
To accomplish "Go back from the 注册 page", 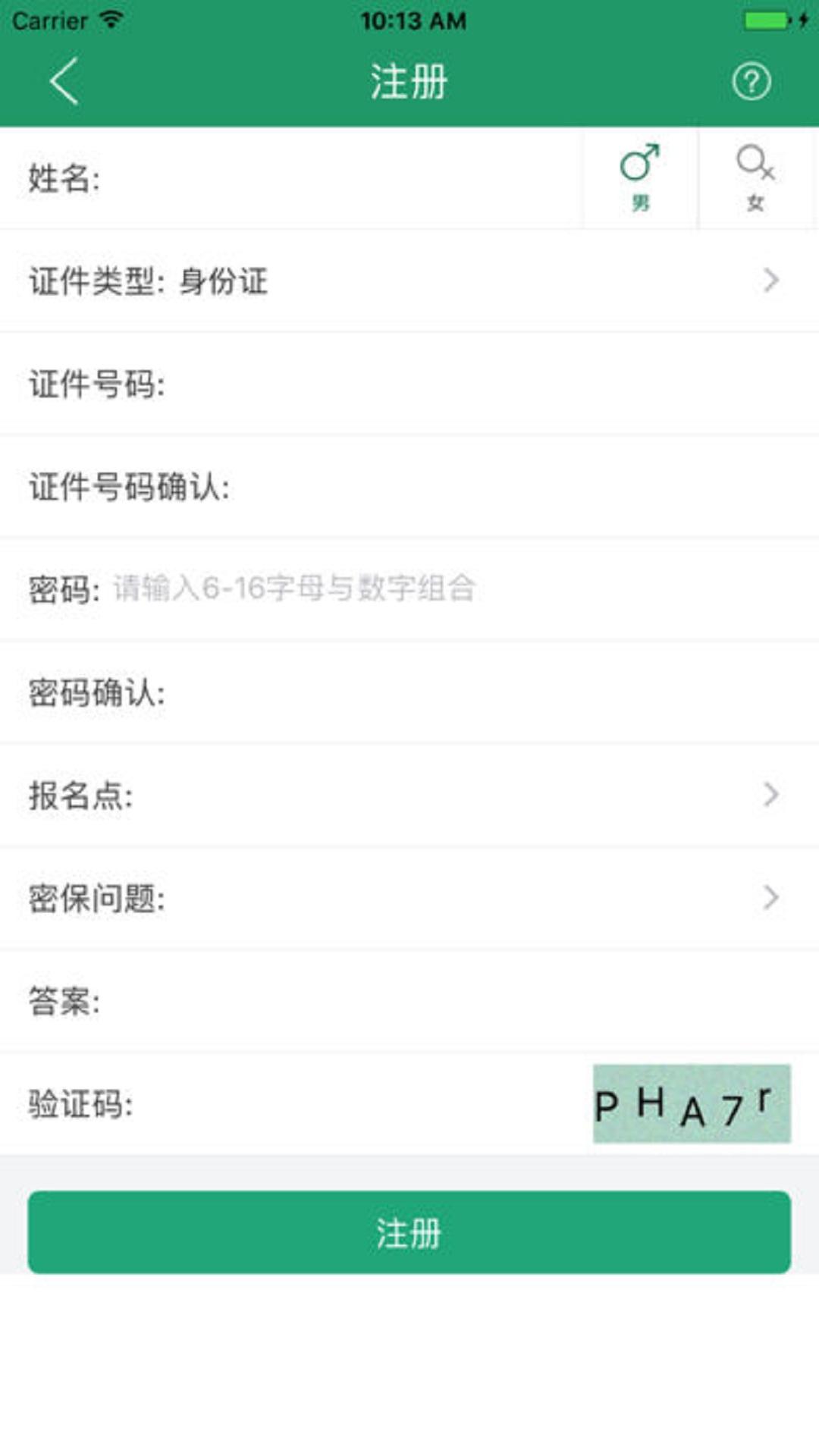I will pos(64,81).
